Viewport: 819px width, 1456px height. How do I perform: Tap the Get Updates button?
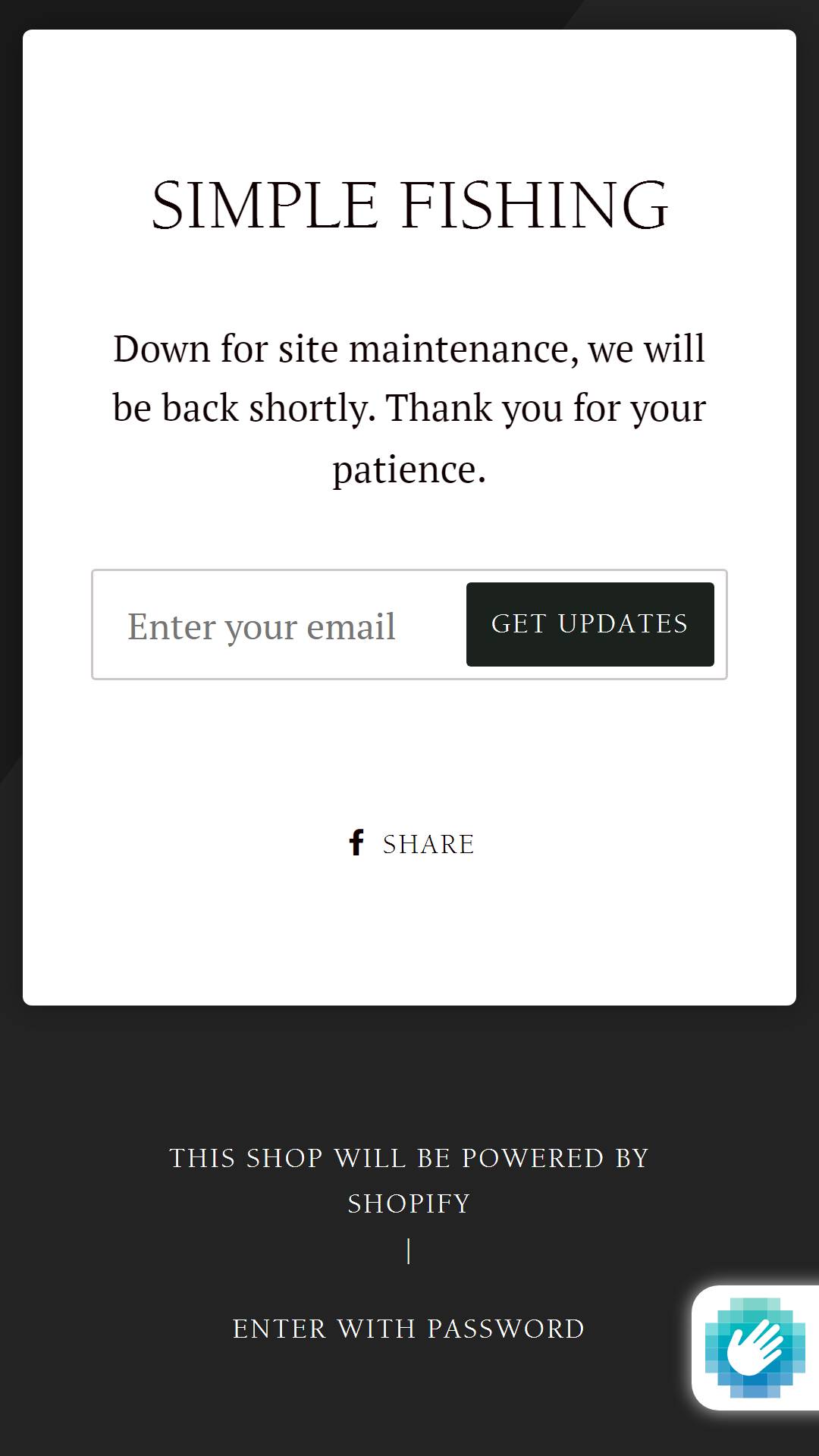point(590,624)
